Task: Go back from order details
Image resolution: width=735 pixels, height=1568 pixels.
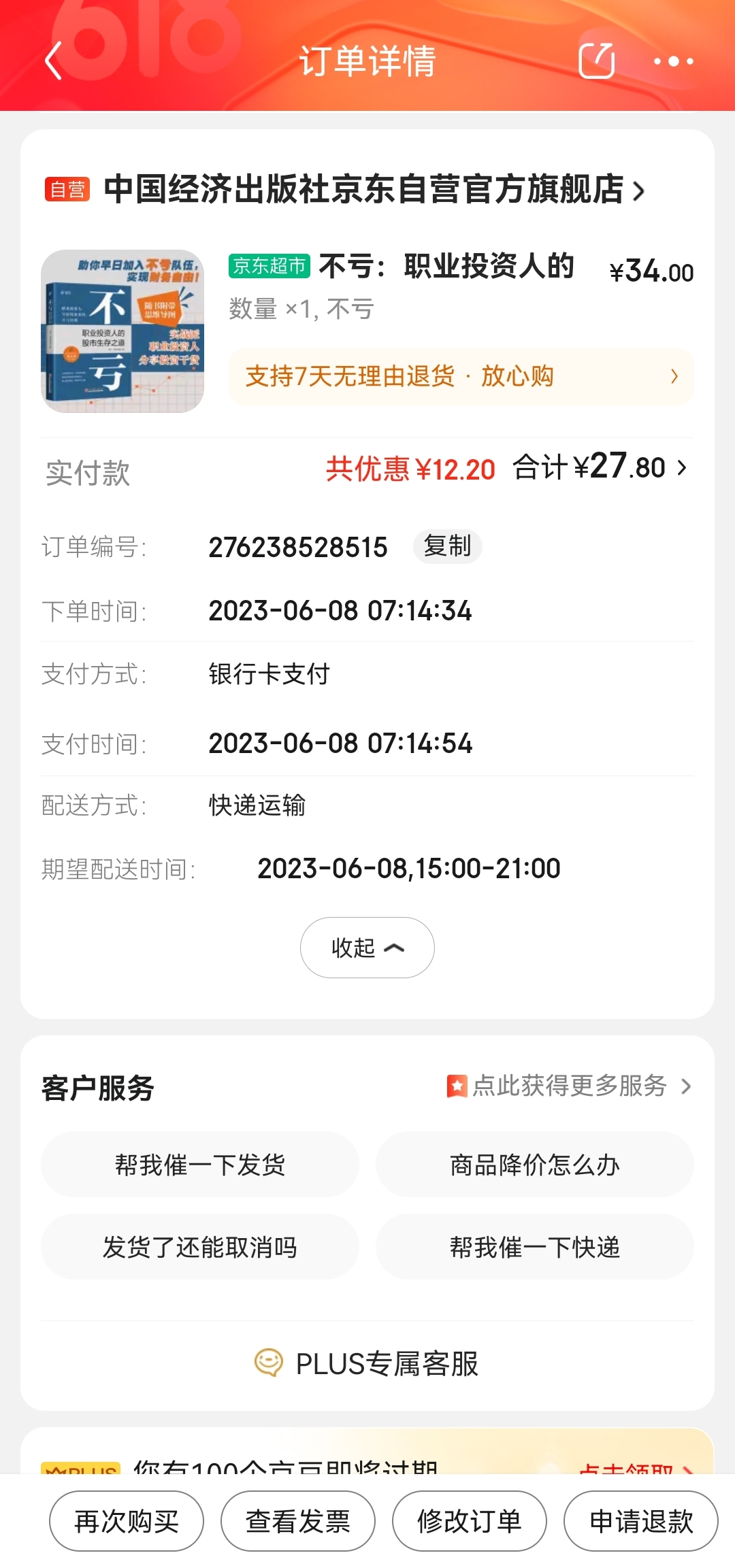Action: pyautogui.click(x=54, y=61)
